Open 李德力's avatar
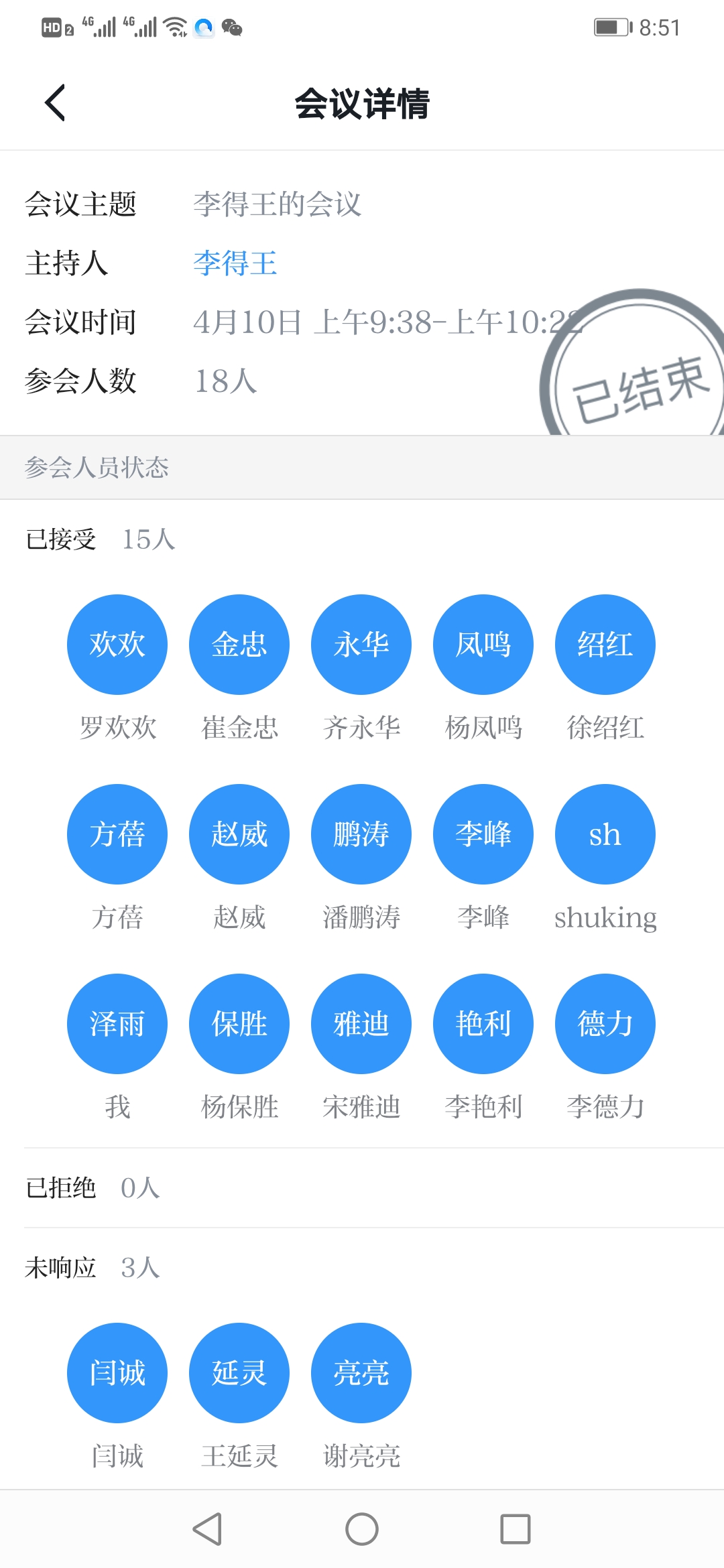 tap(605, 1024)
